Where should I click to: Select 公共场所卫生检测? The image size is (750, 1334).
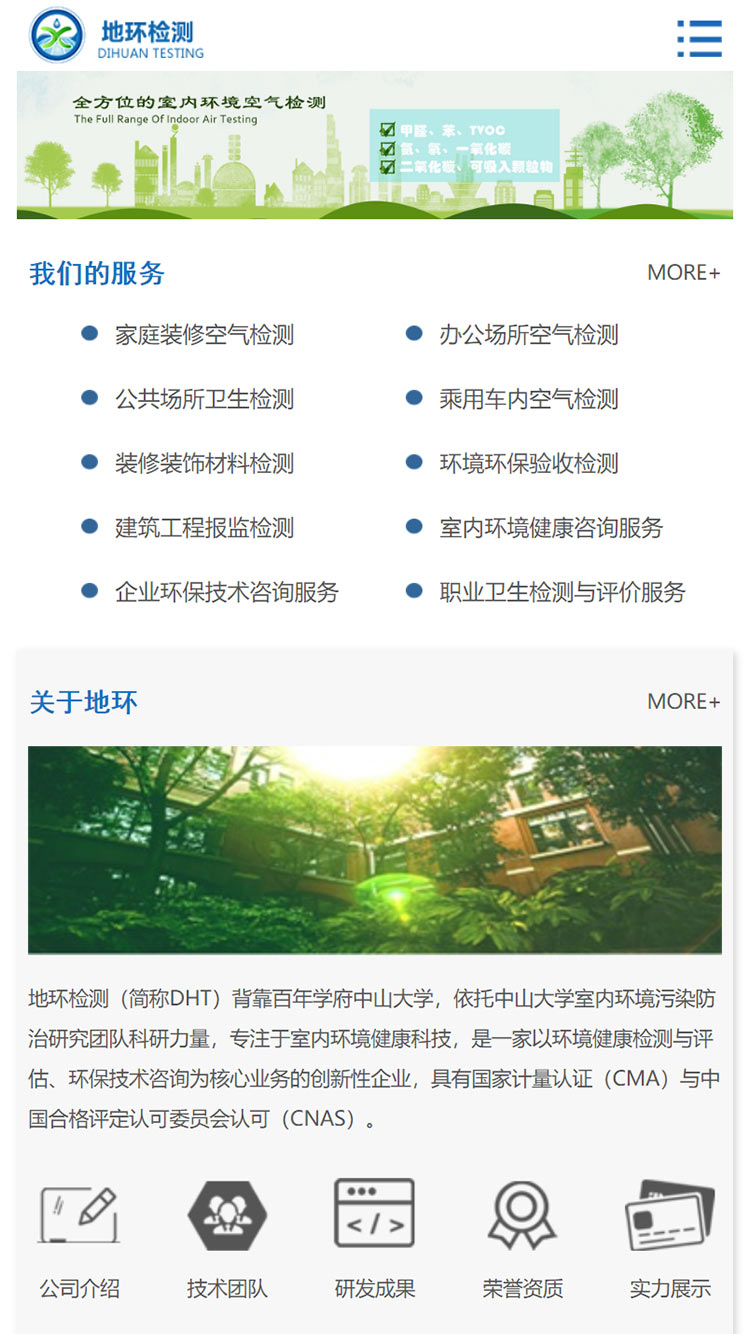point(204,399)
